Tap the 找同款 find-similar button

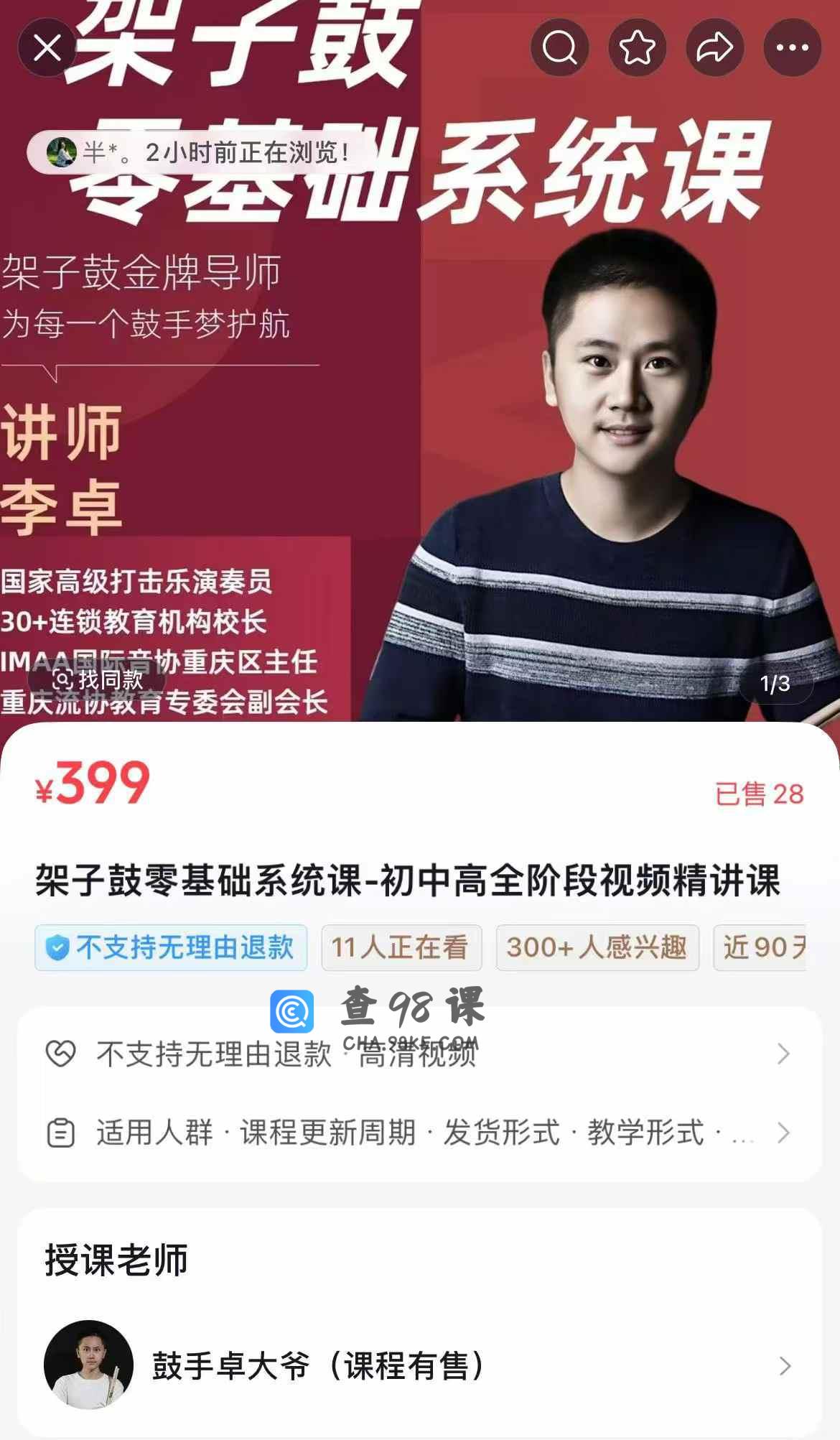[98, 679]
